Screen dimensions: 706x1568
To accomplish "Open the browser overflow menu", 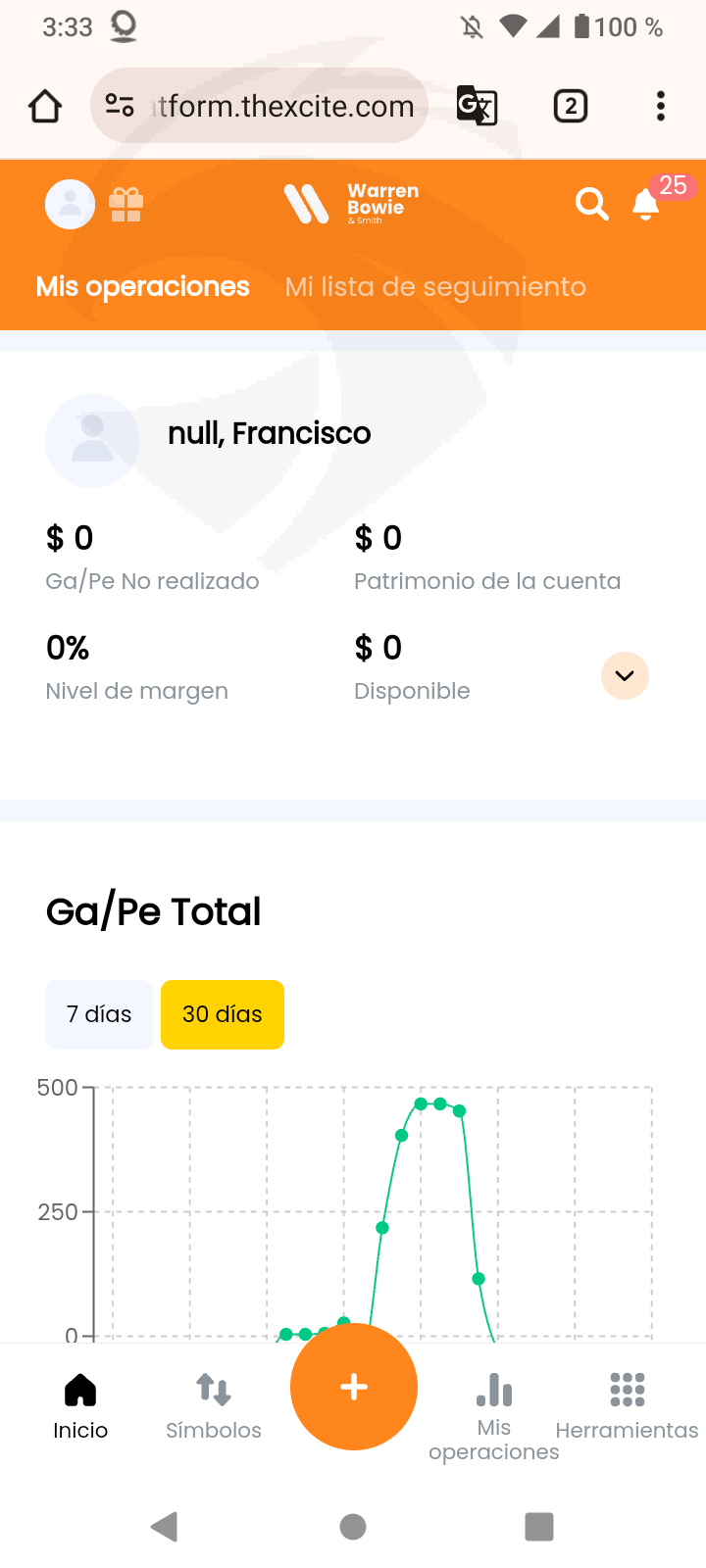I will [661, 106].
